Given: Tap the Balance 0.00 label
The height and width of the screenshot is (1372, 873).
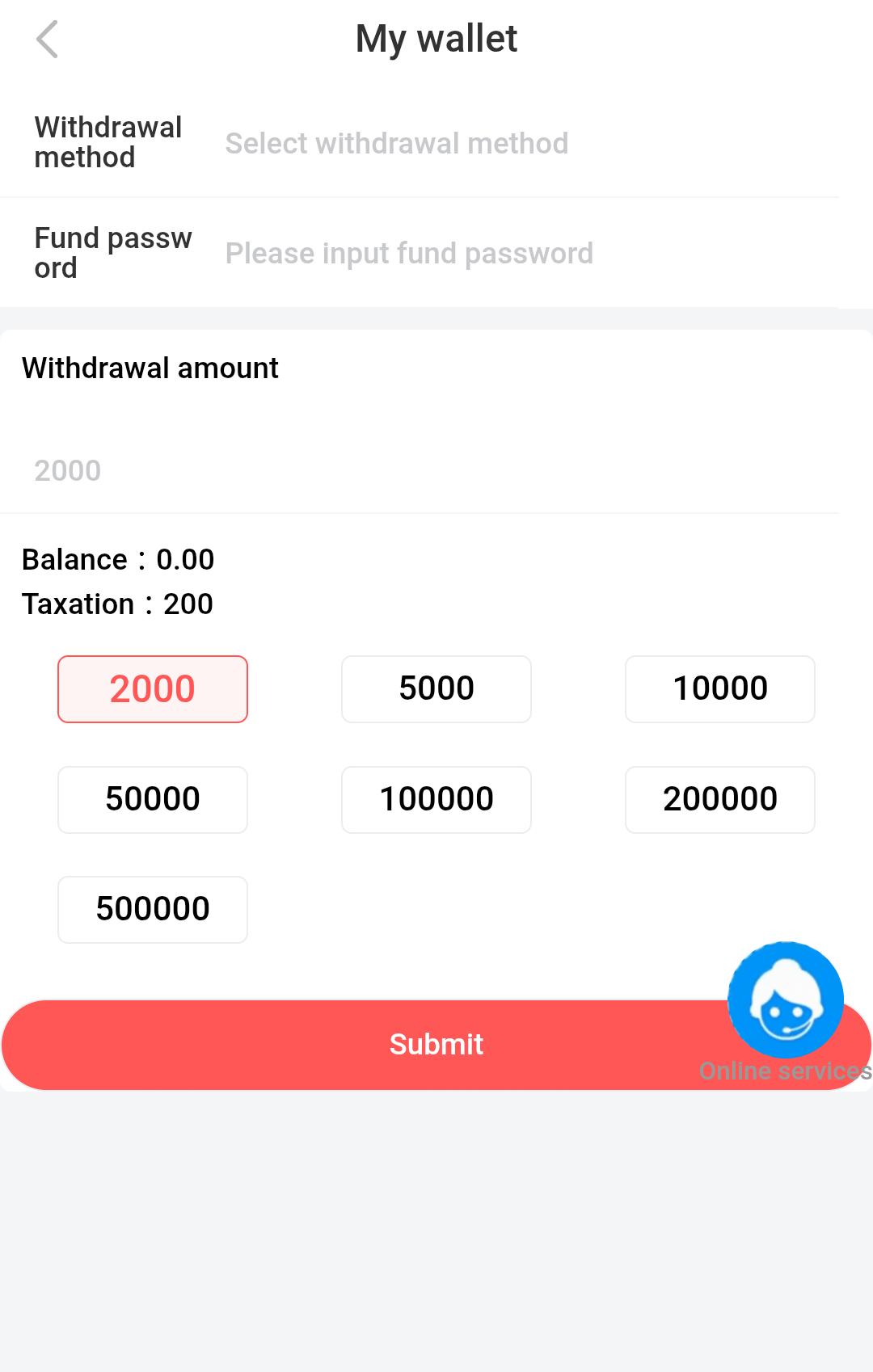Looking at the screenshot, I should [116, 559].
